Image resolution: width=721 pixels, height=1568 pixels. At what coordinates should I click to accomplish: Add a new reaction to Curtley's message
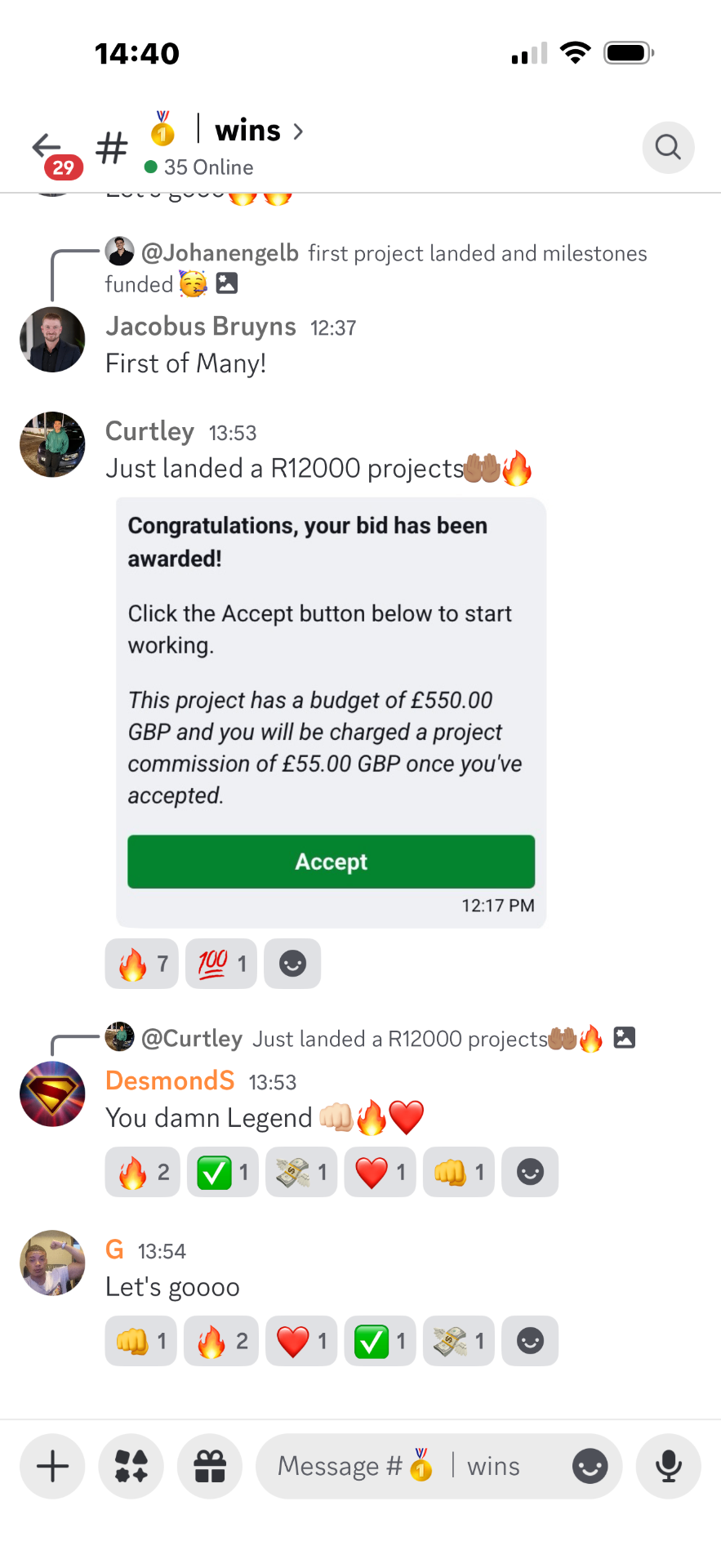(x=292, y=964)
